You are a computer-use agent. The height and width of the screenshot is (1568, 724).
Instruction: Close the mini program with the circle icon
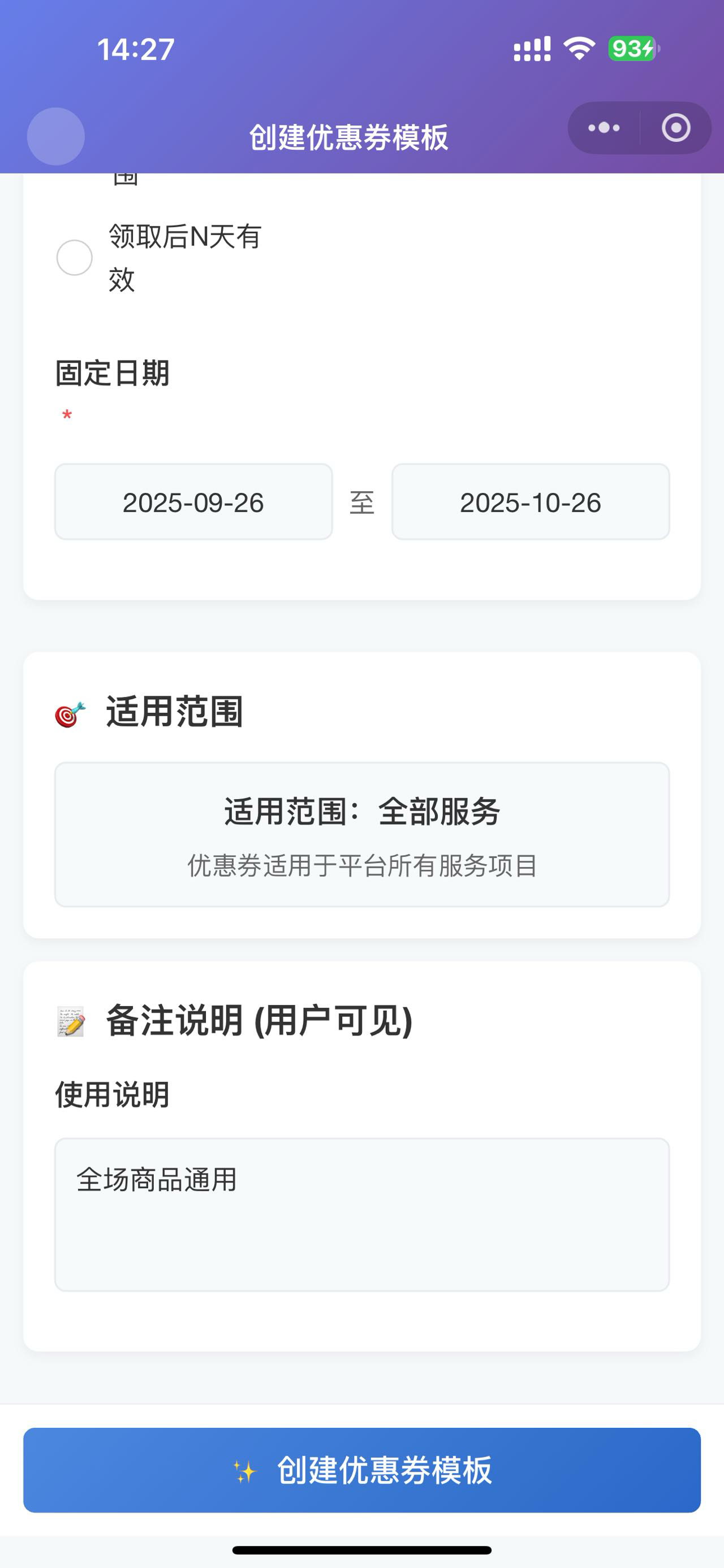pyautogui.click(x=676, y=128)
